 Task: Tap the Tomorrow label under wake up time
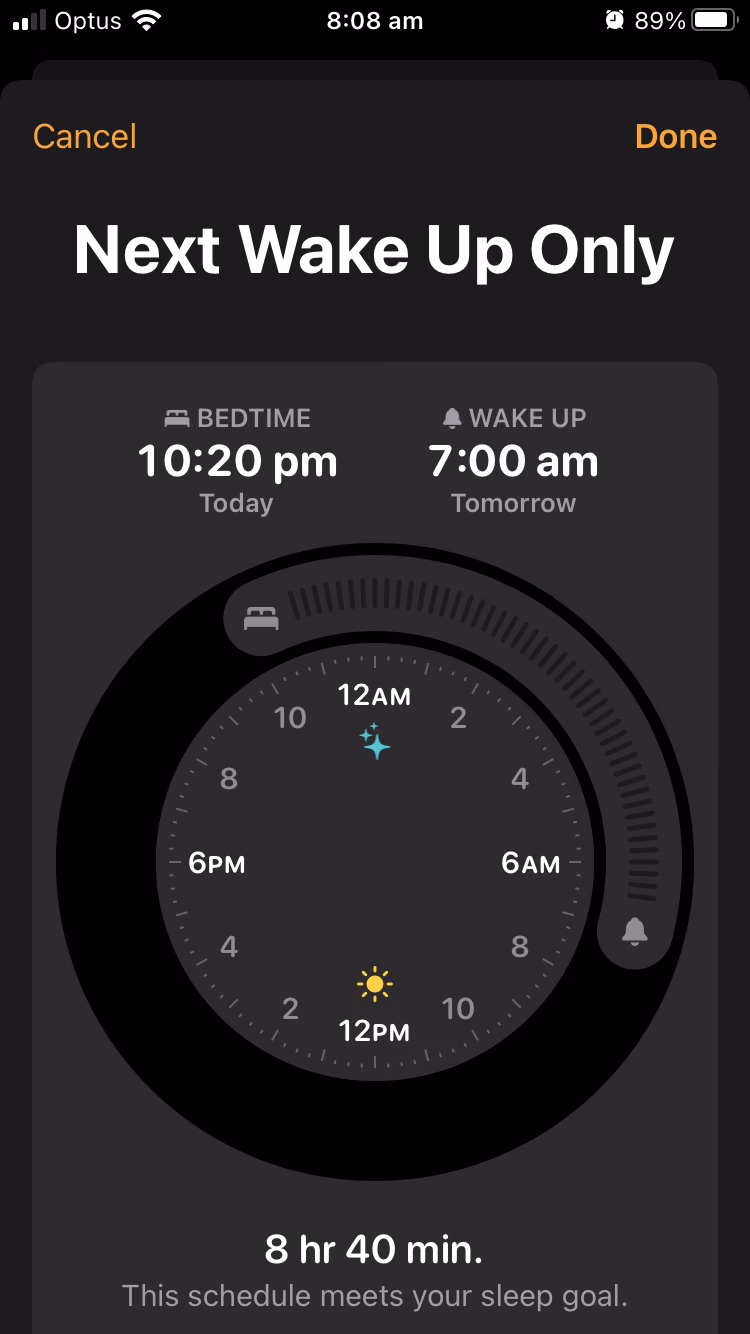(513, 503)
